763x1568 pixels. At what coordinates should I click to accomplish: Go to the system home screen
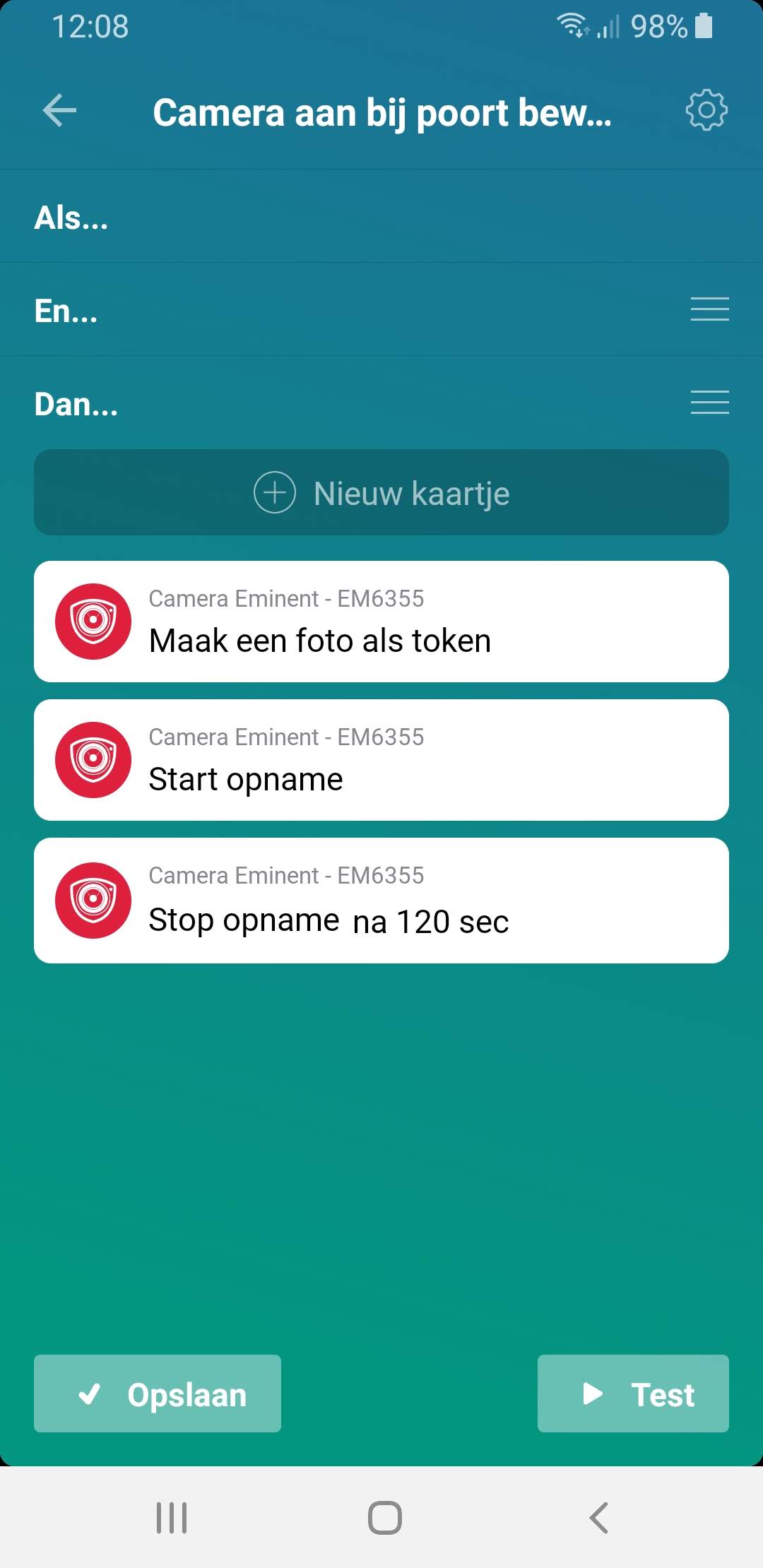(384, 1517)
